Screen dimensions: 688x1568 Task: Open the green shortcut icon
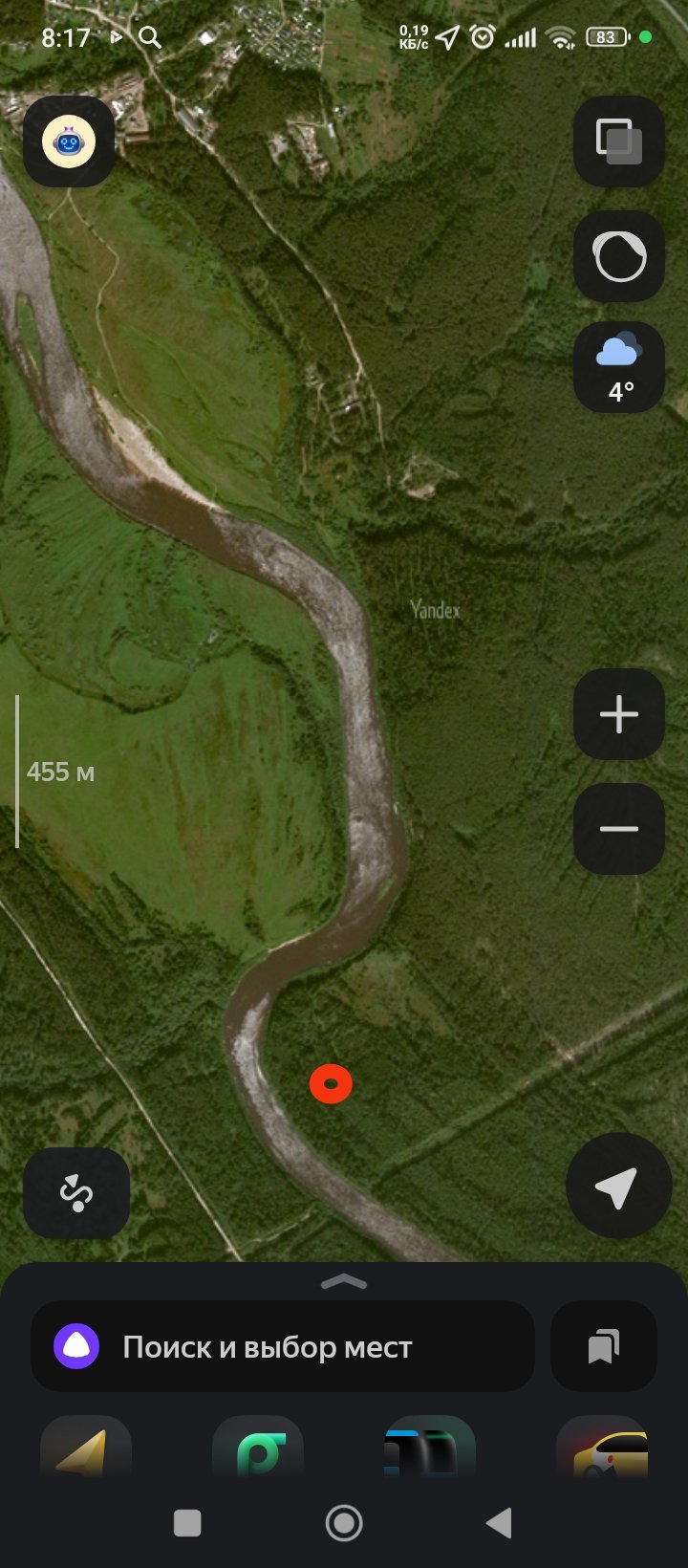[258, 1448]
